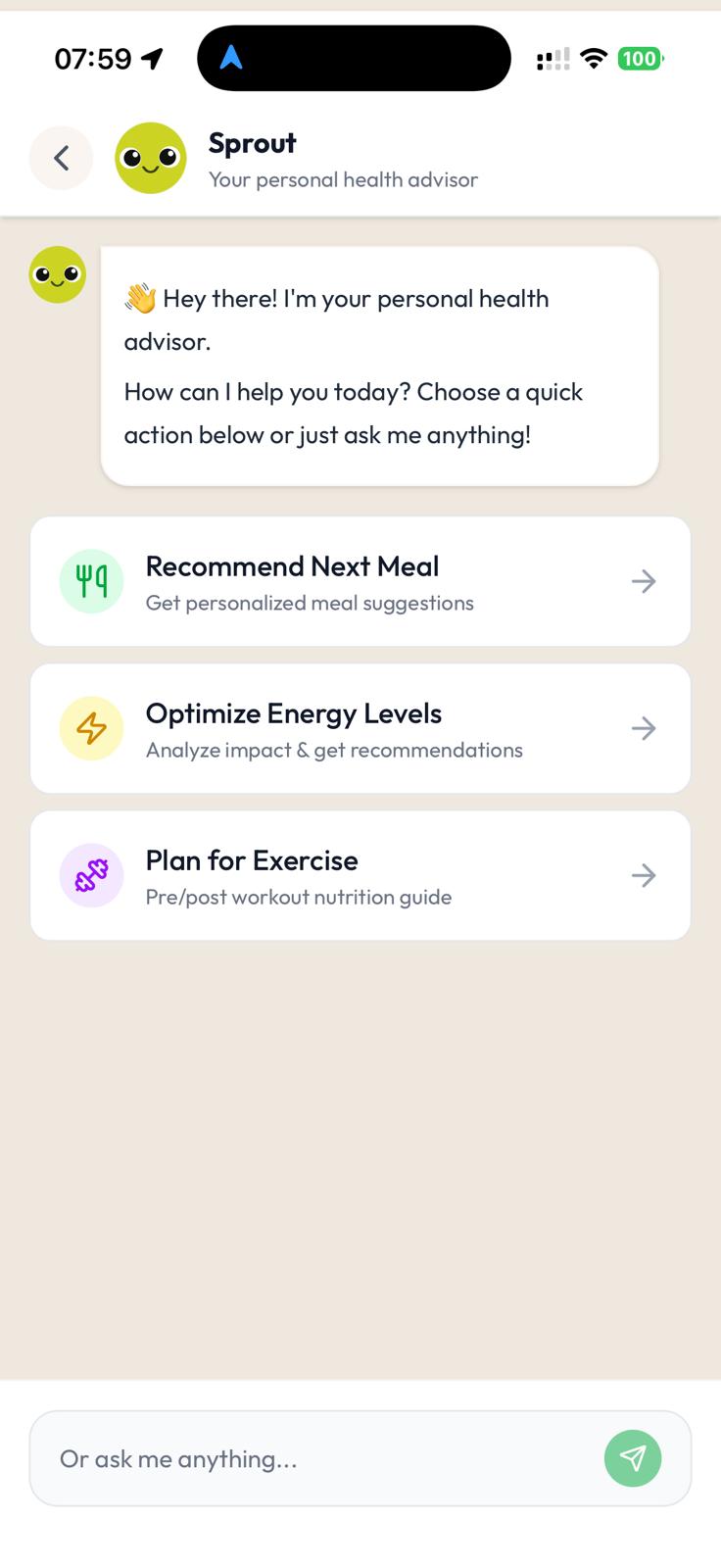Tap the send message paper plane icon
The image size is (721, 1568).
tap(633, 1458)
